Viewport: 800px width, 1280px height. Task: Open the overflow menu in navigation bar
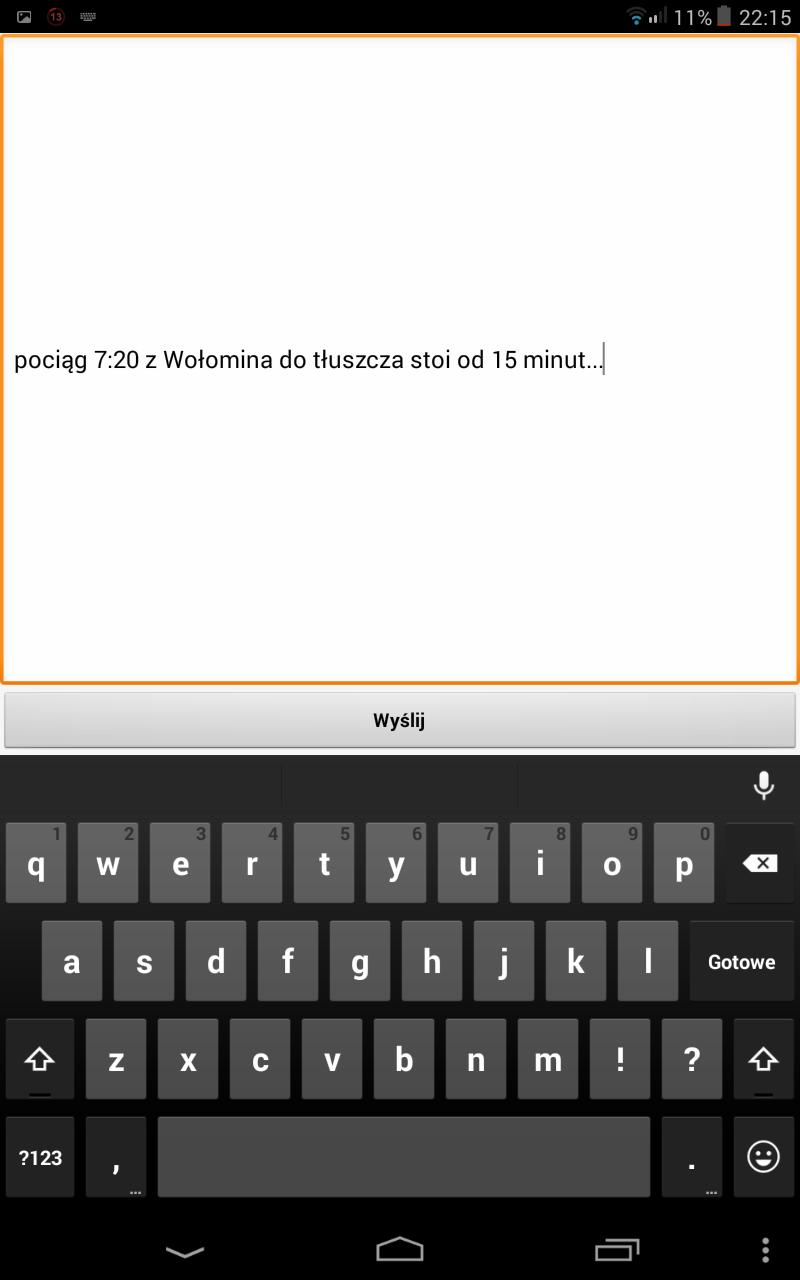click(x=765, y=1250)
